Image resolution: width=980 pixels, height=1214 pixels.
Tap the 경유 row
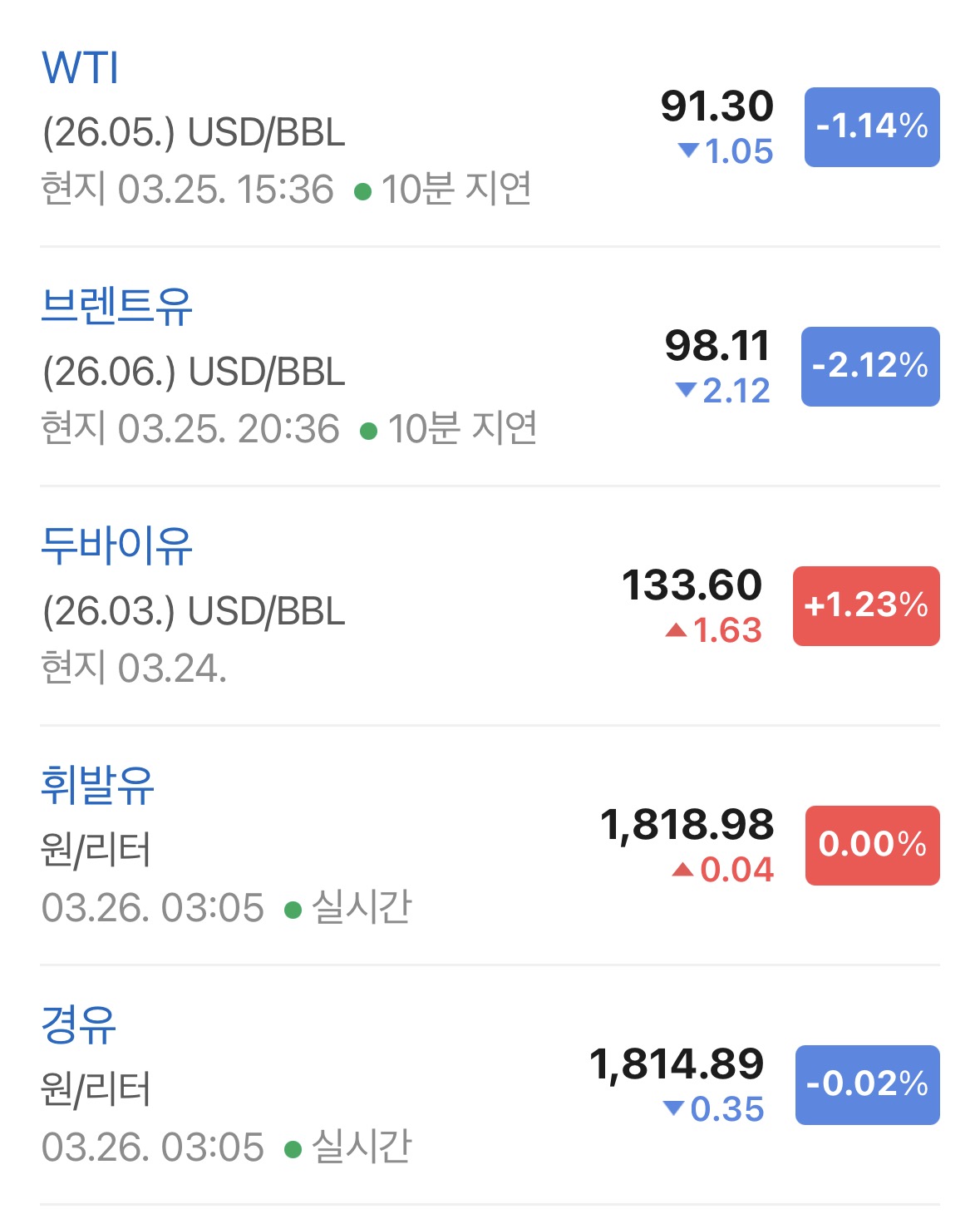(x=79, y=1024)
